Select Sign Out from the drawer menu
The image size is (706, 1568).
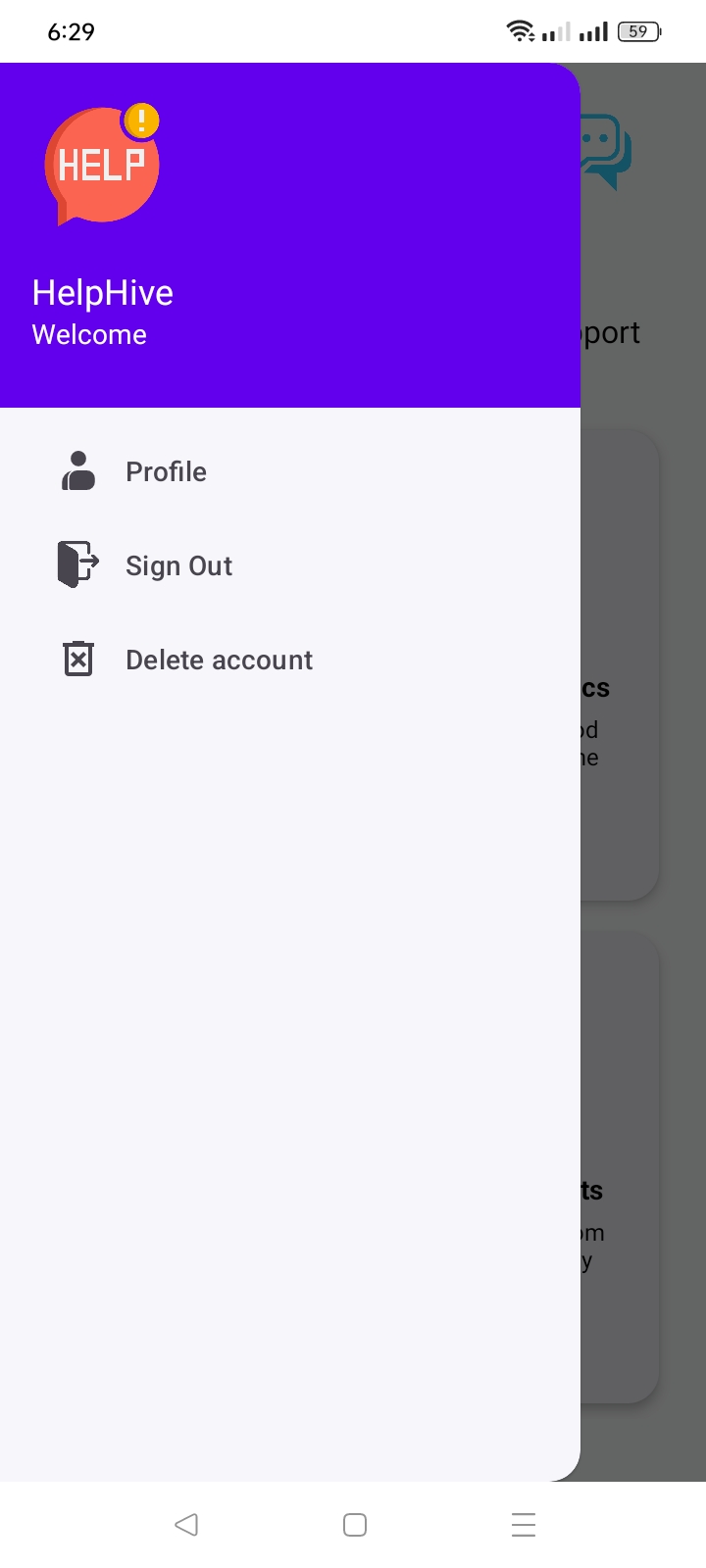178,565
